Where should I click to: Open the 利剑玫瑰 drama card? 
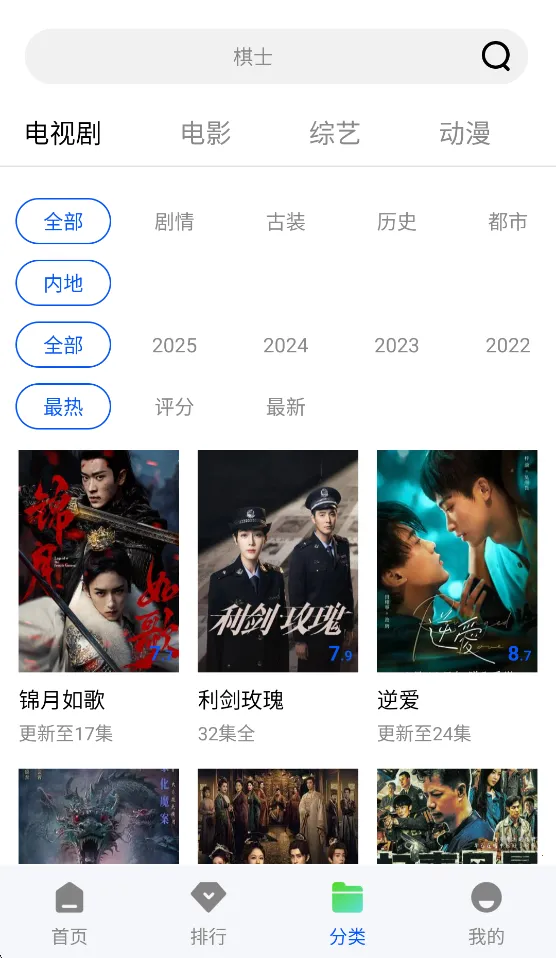278,598
